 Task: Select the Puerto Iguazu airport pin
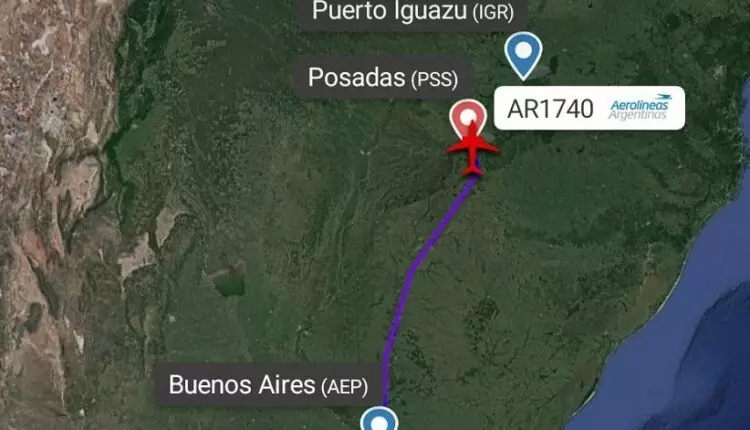(x=522, y=53)
